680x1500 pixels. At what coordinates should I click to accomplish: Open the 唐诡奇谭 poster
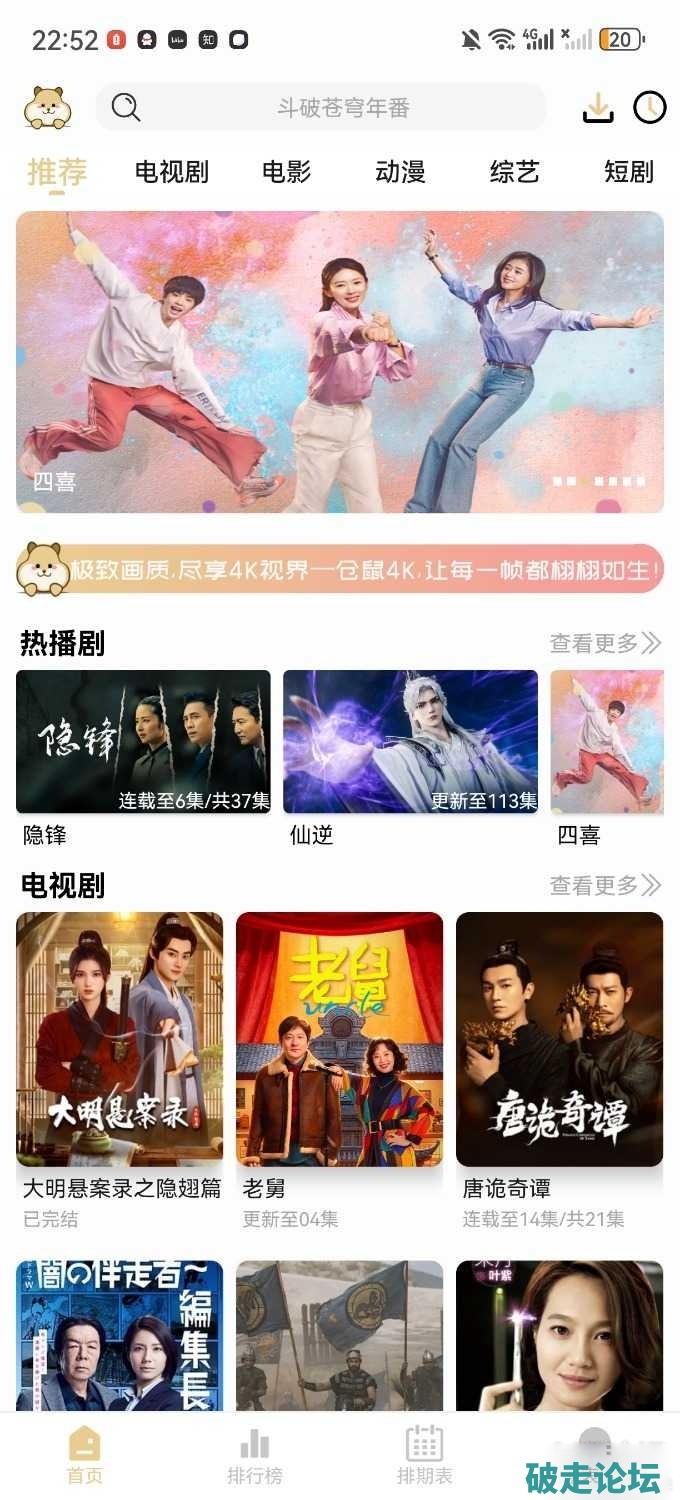tap(559, 1040)
